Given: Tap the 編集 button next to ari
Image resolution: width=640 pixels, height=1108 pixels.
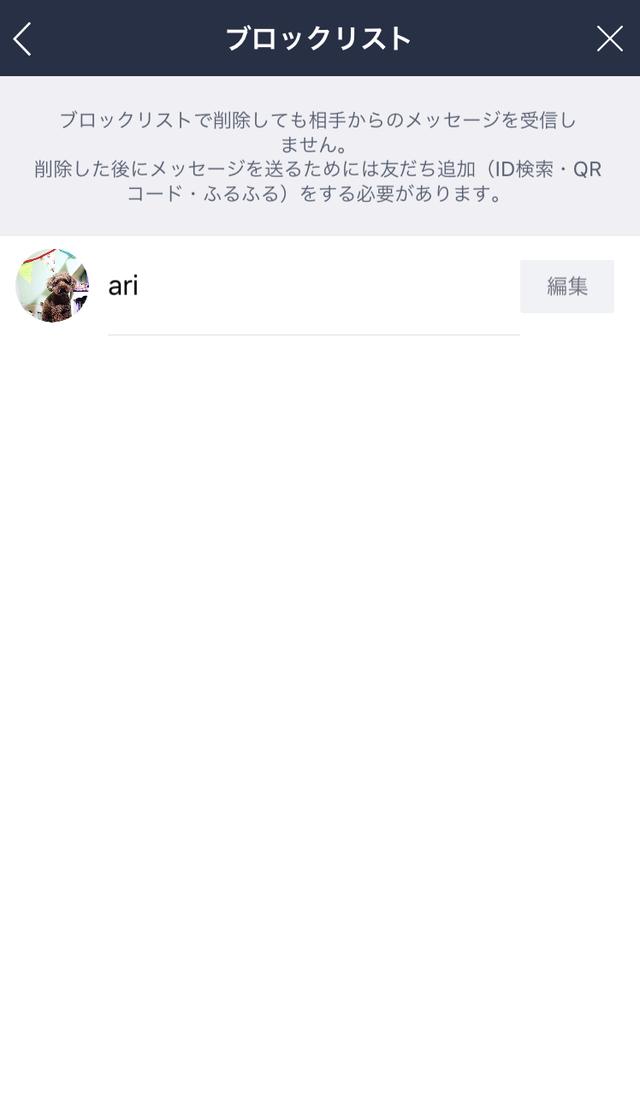Looking at the screenshot, I should click(x=567, y=286).
